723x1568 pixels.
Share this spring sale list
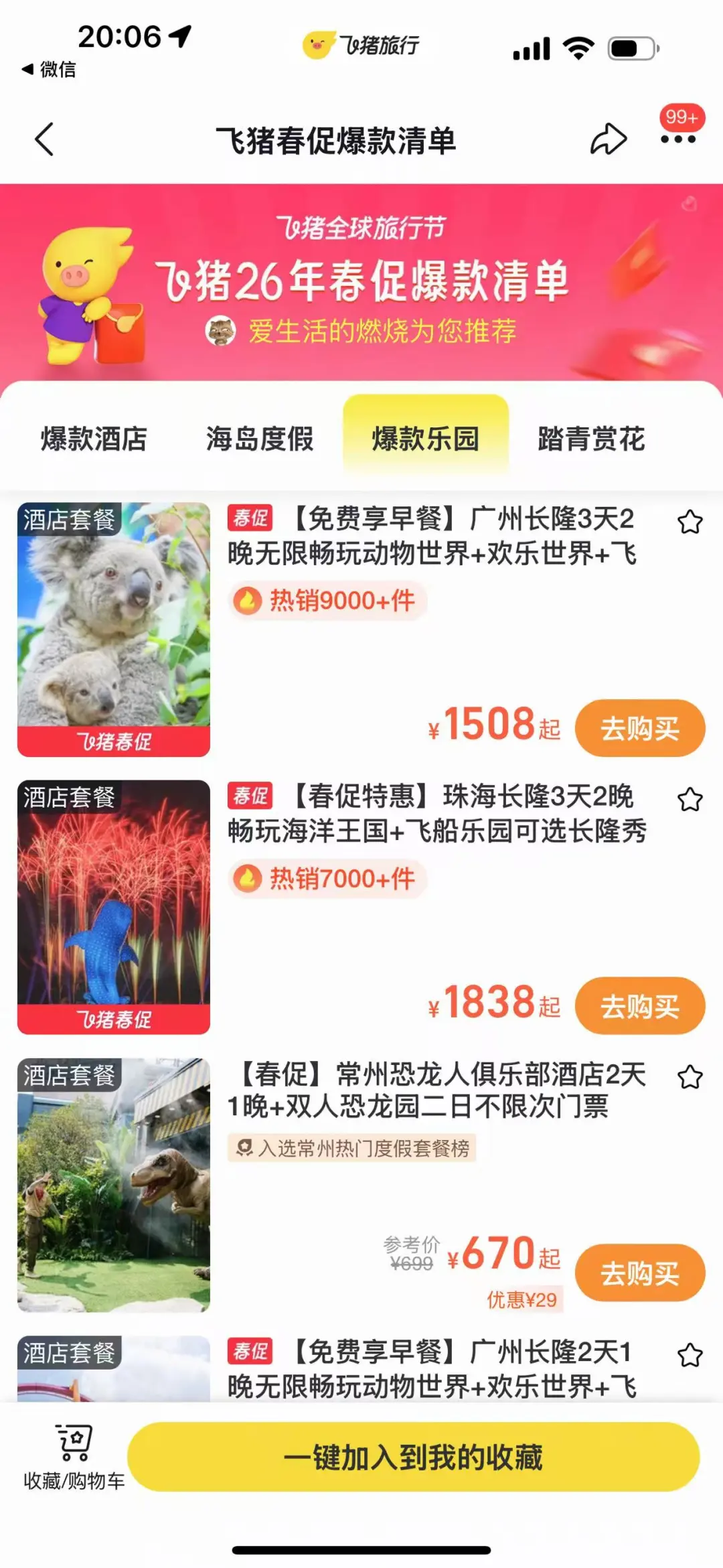(608, 139)
